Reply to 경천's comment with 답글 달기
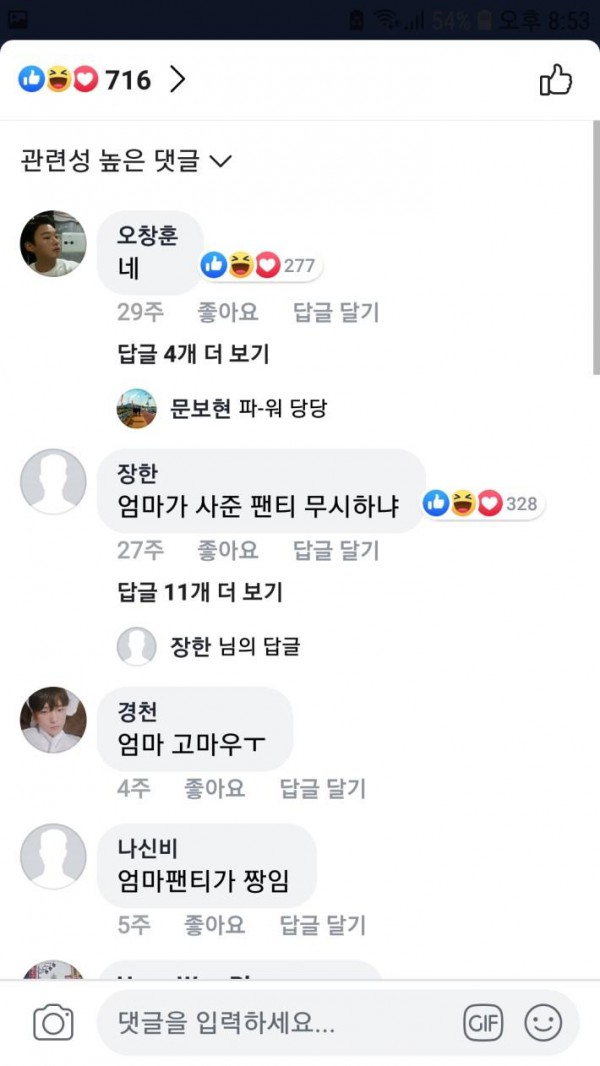Viewport: 600px width, 1066px height. point(323,789)
